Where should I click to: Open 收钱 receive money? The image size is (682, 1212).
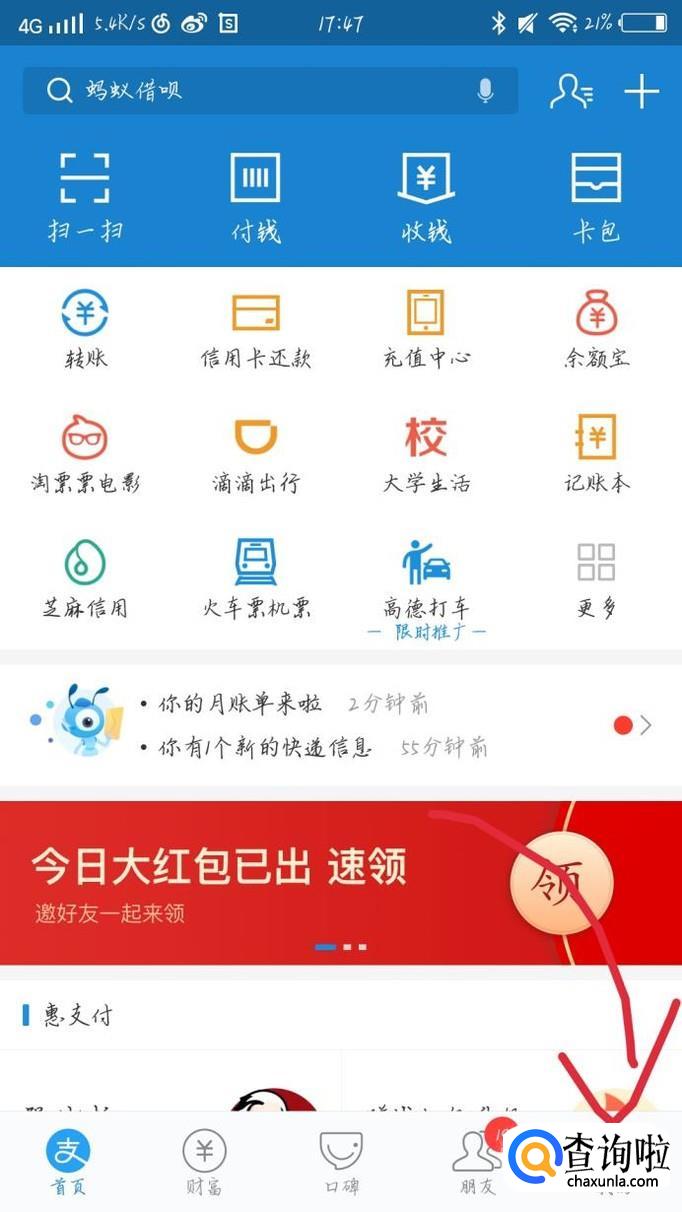pos(427,196)
